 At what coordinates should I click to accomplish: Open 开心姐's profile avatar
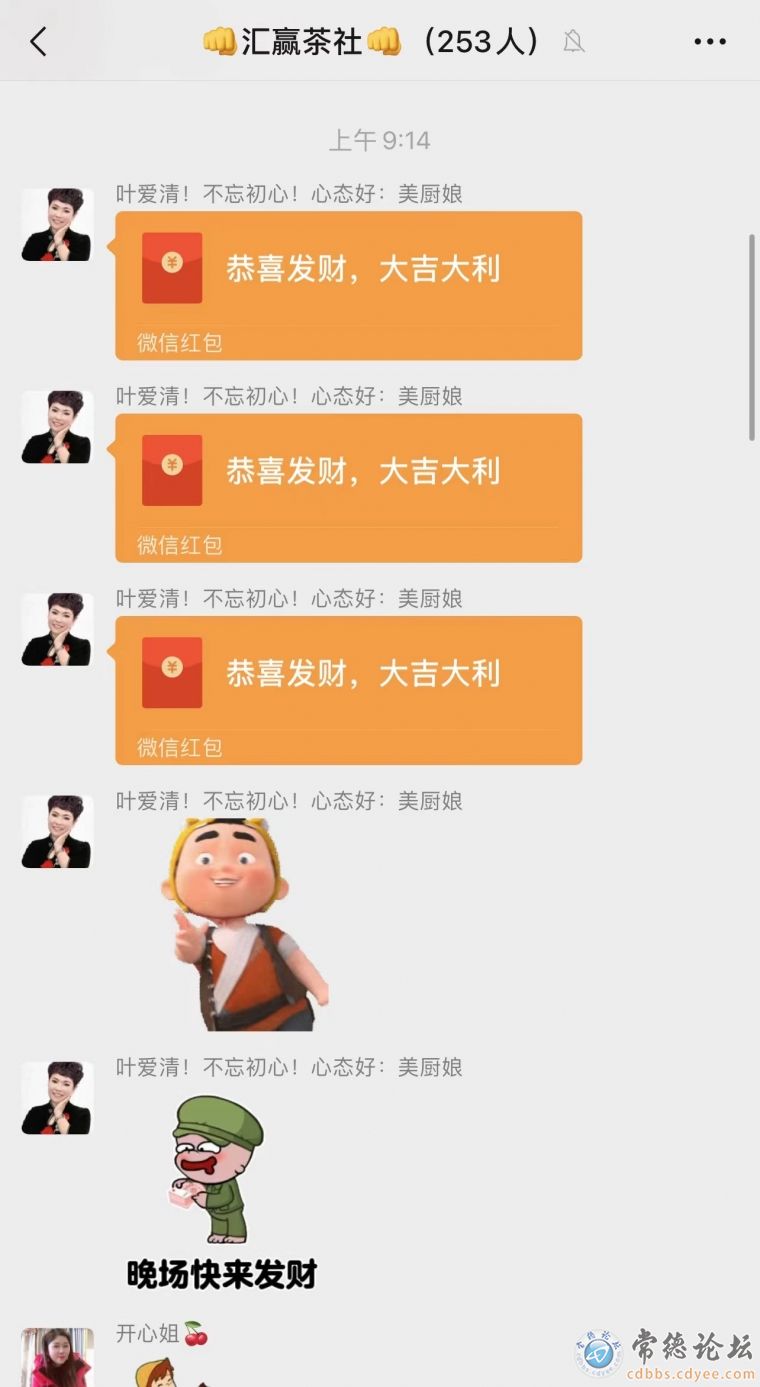[57, 1357]
